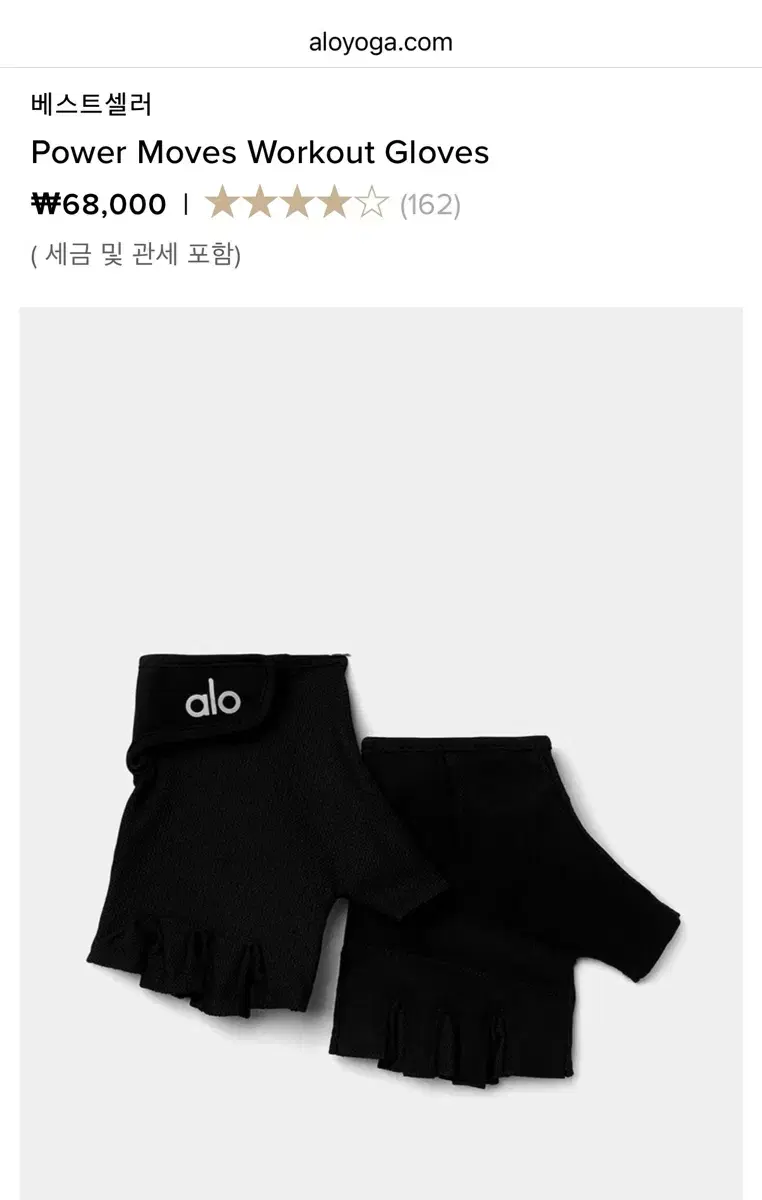Click the Power Moves Workout Gloves title
This screenshot has width=762, height=1200.
click(x=260, y=153)
